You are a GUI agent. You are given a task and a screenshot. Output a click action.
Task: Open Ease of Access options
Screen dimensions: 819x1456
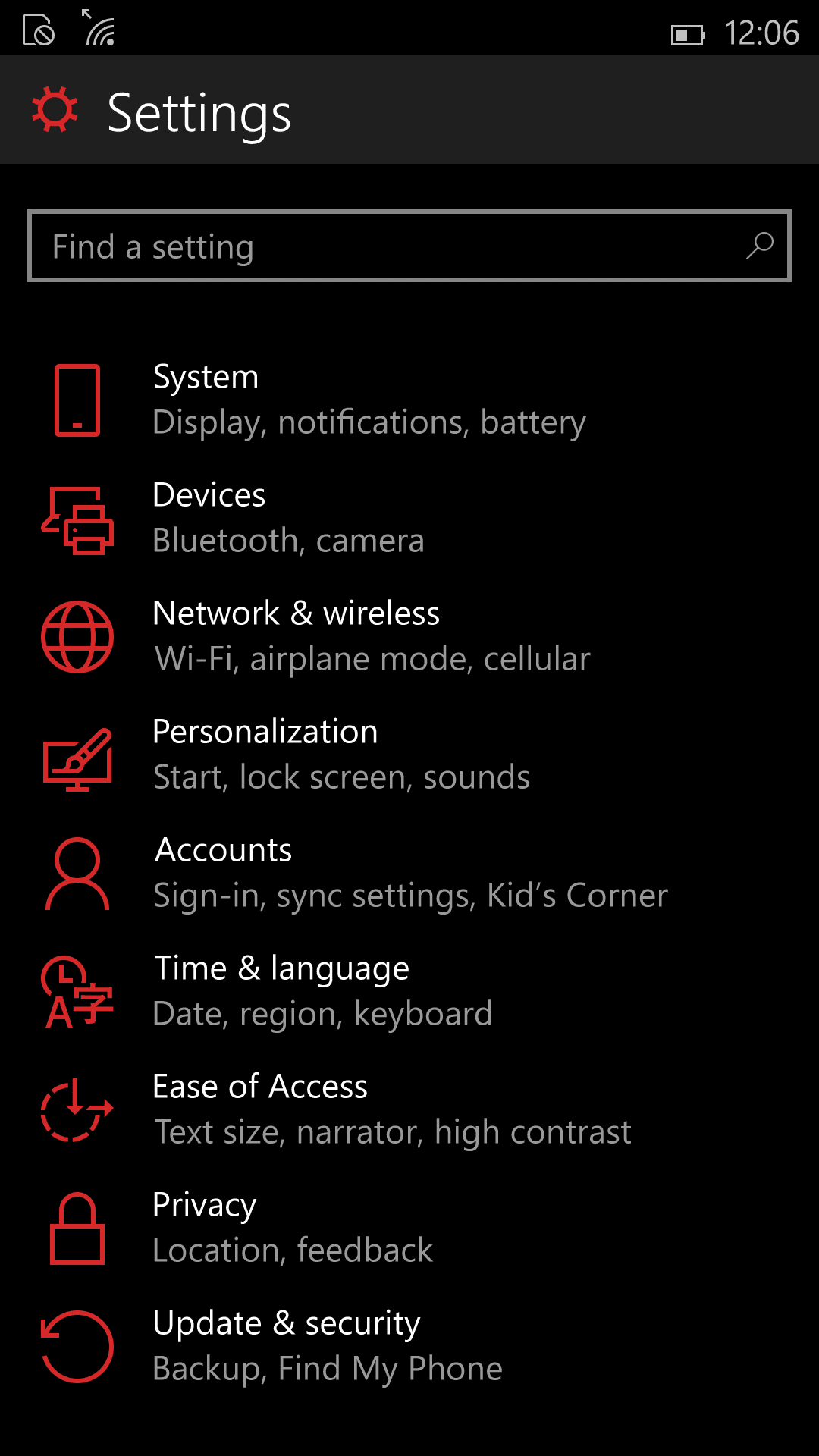[409, 1110]
